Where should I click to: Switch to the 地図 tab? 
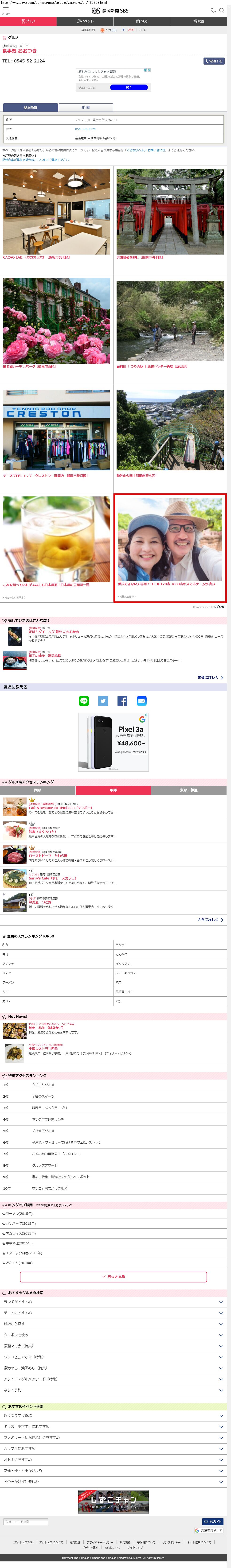pos(86,107)
